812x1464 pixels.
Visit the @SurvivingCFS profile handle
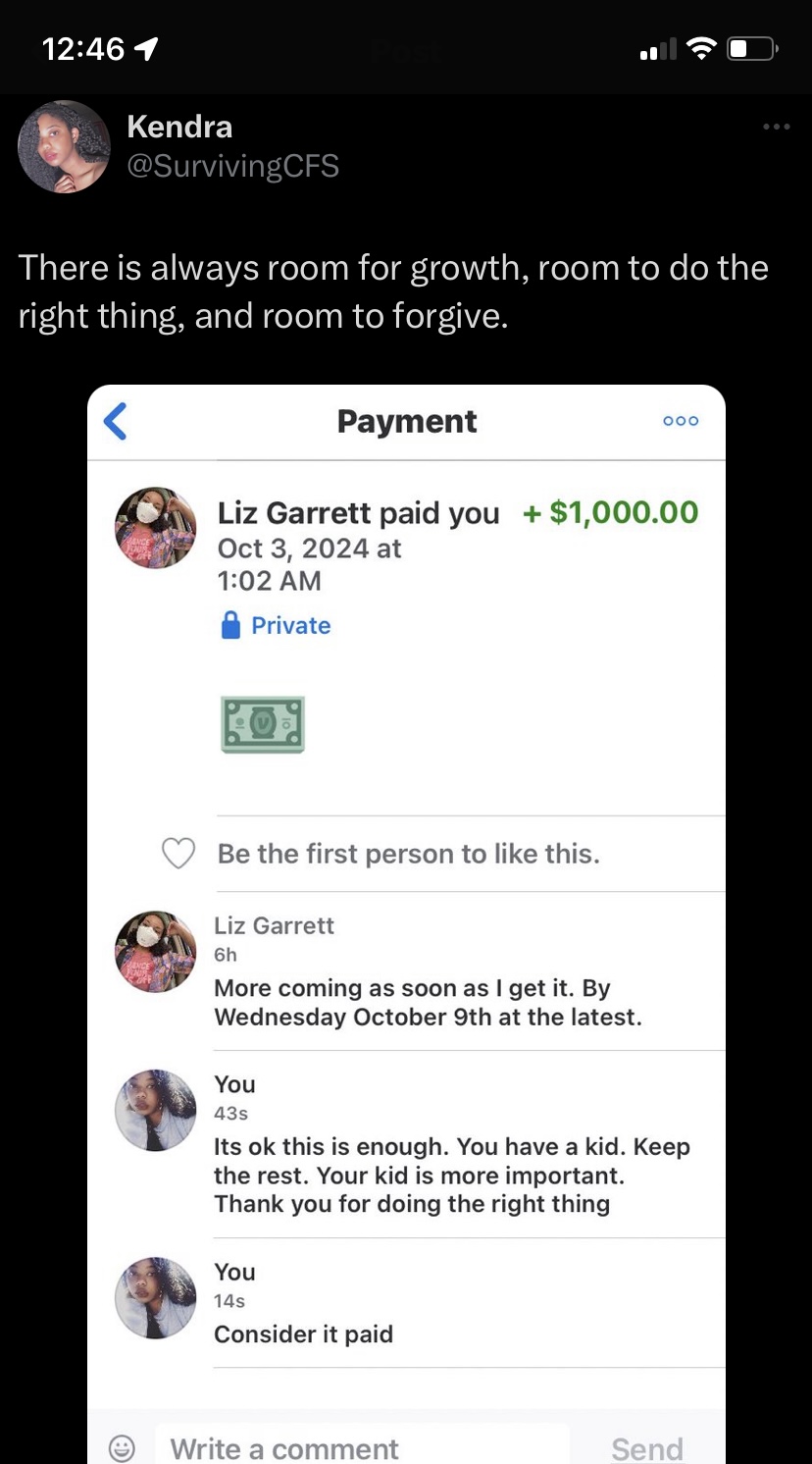[233, 166]
